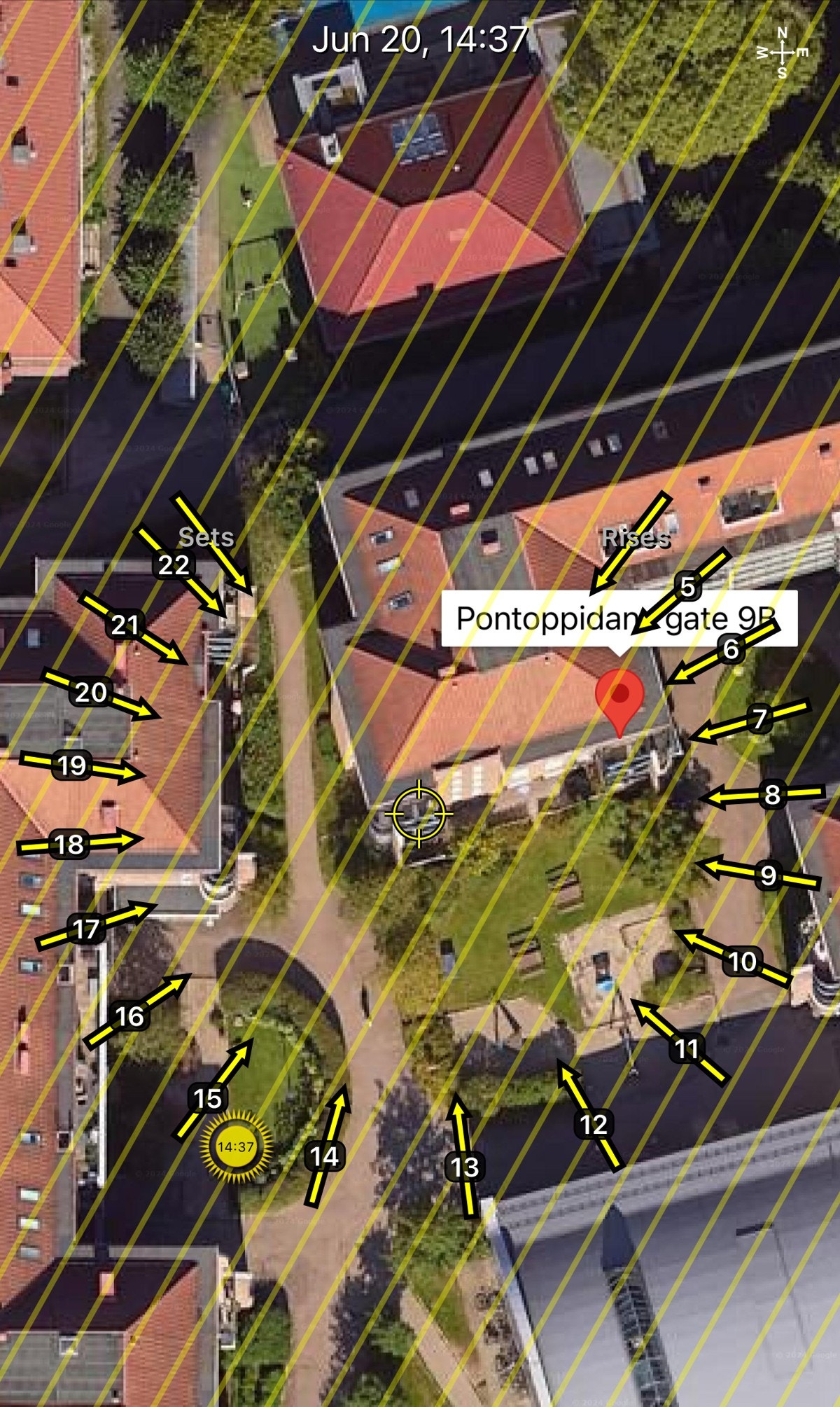Tap the Sets label to toggle sunset path

click(x=206, y=539)
